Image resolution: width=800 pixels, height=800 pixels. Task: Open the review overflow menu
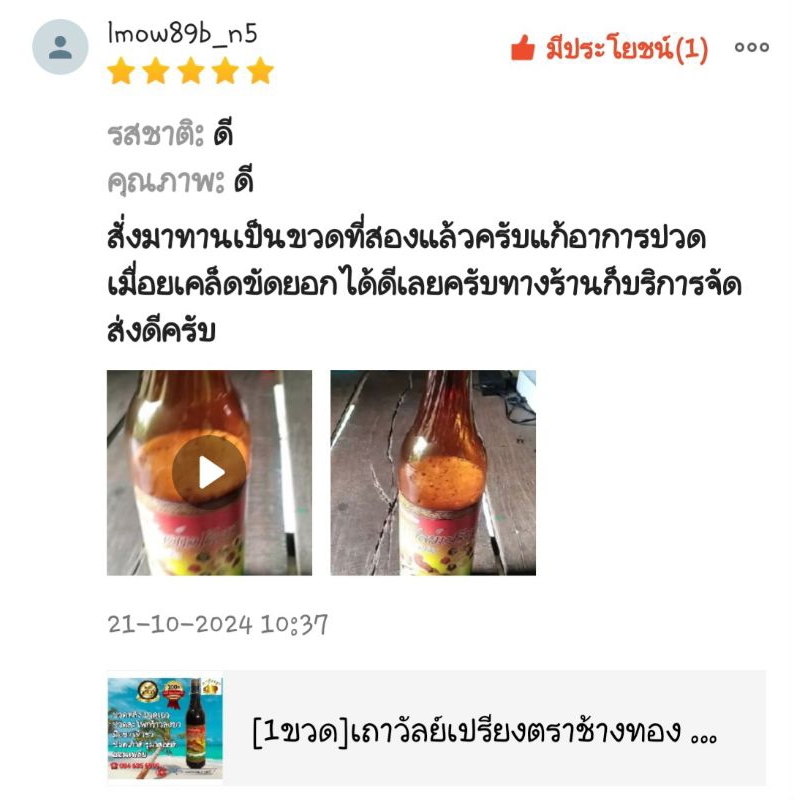751,47
